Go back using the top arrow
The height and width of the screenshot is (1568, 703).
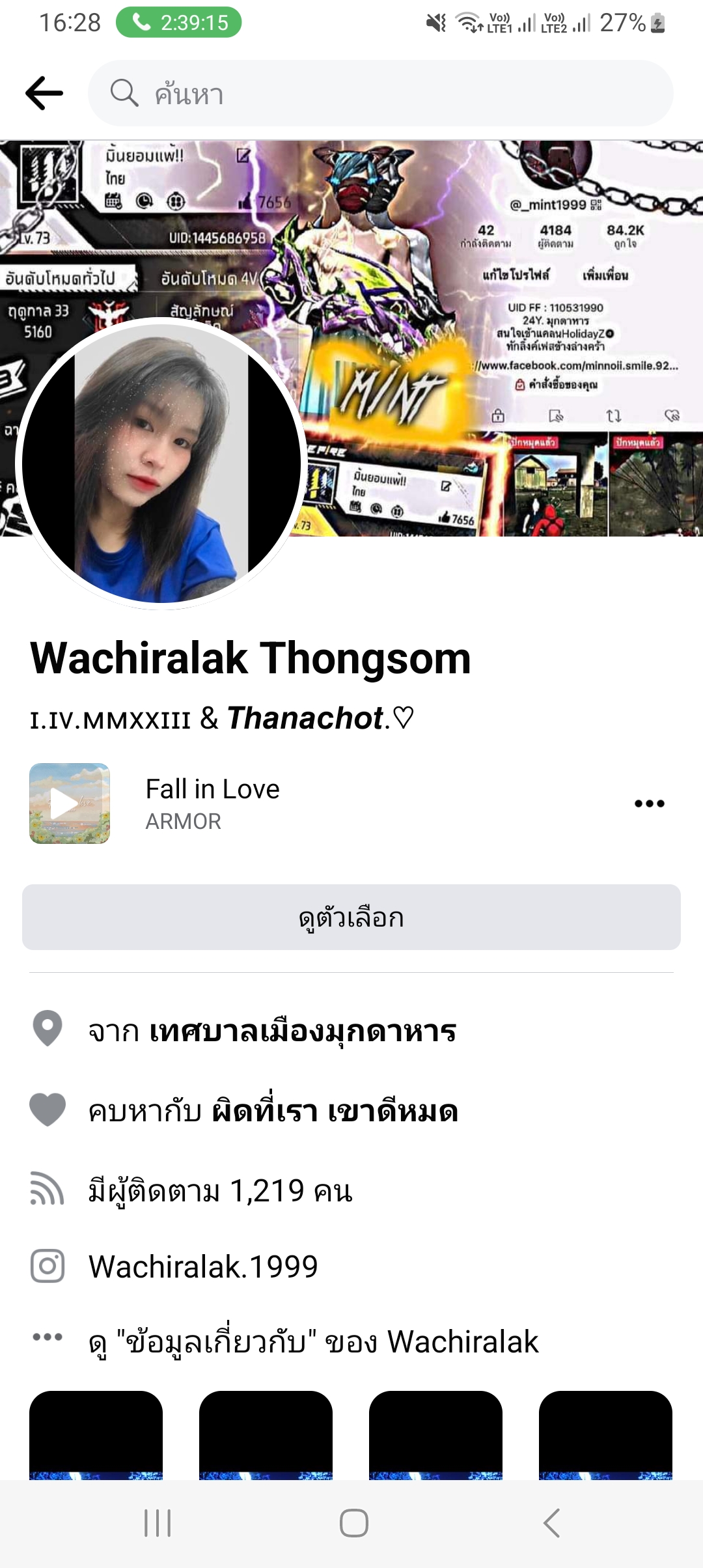tap(44, 93)
